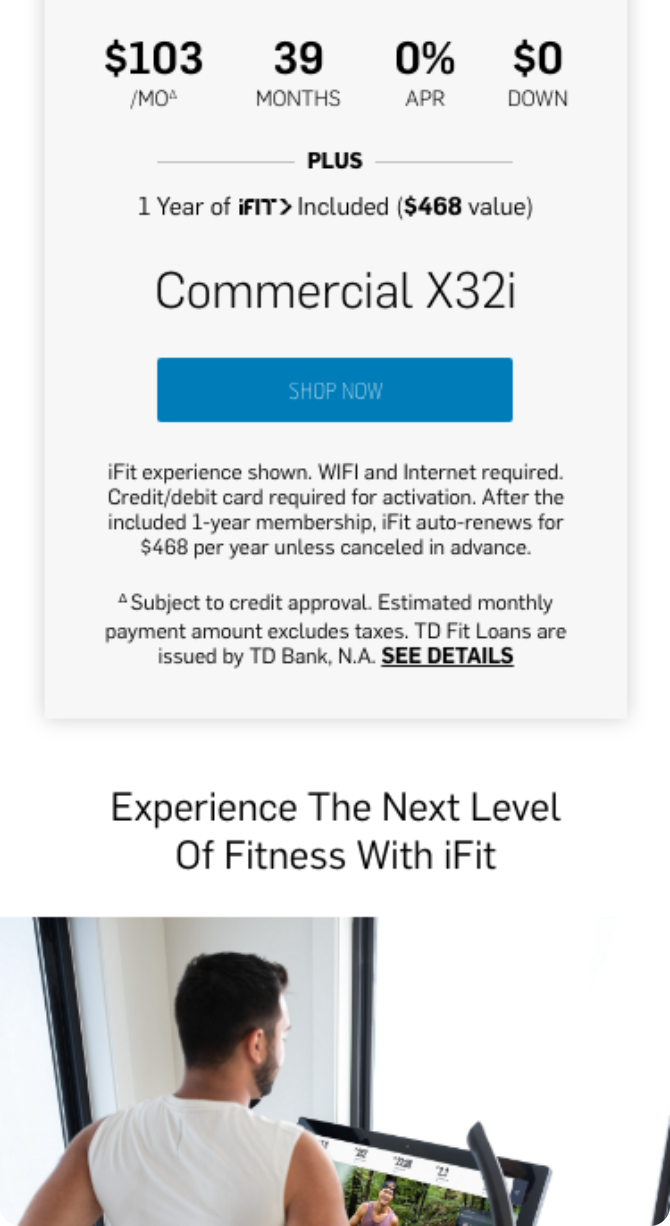Tap the Shop Now button
This screenshot has width=670, height=1226.
(x=335, y=390)
